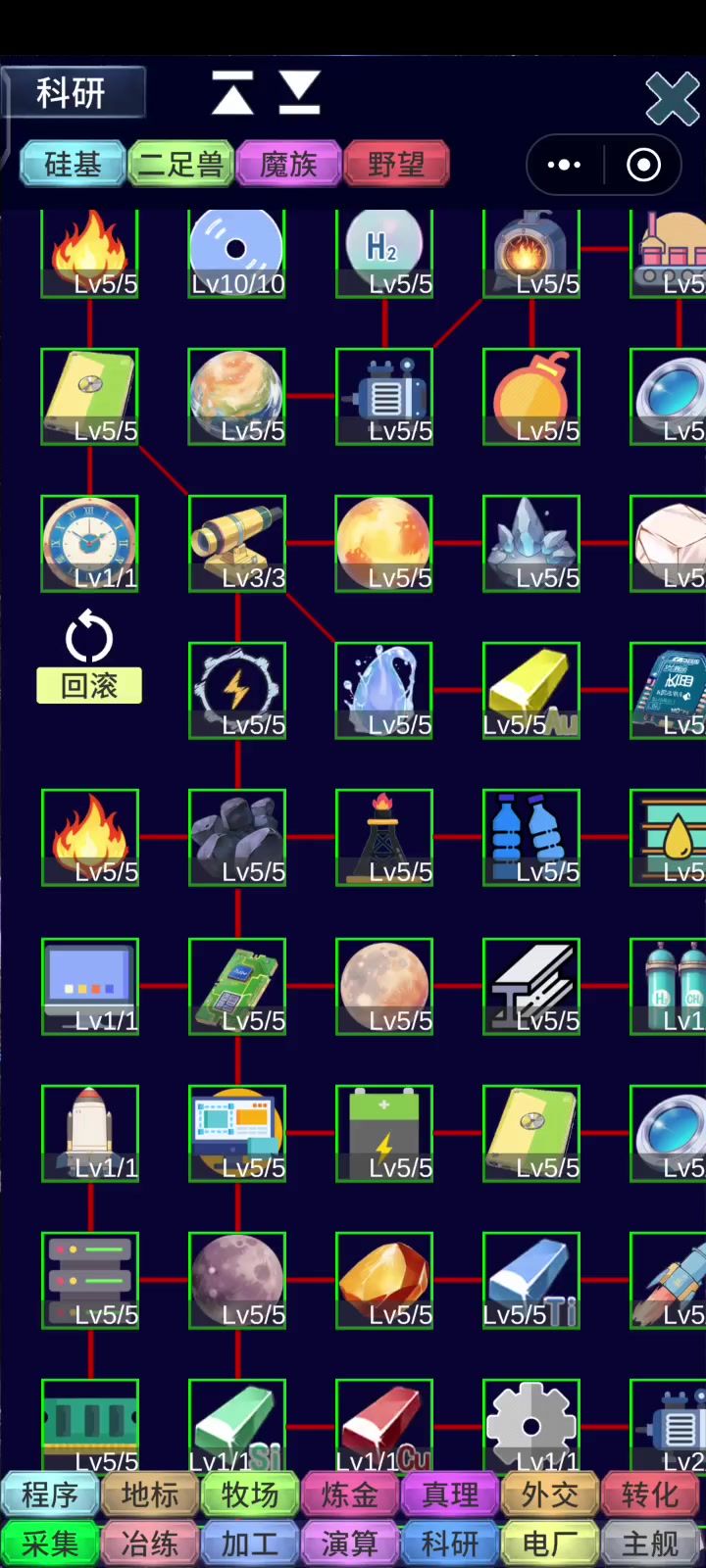
Task: Open the 电厂 section
Action: pos(549,1543)
